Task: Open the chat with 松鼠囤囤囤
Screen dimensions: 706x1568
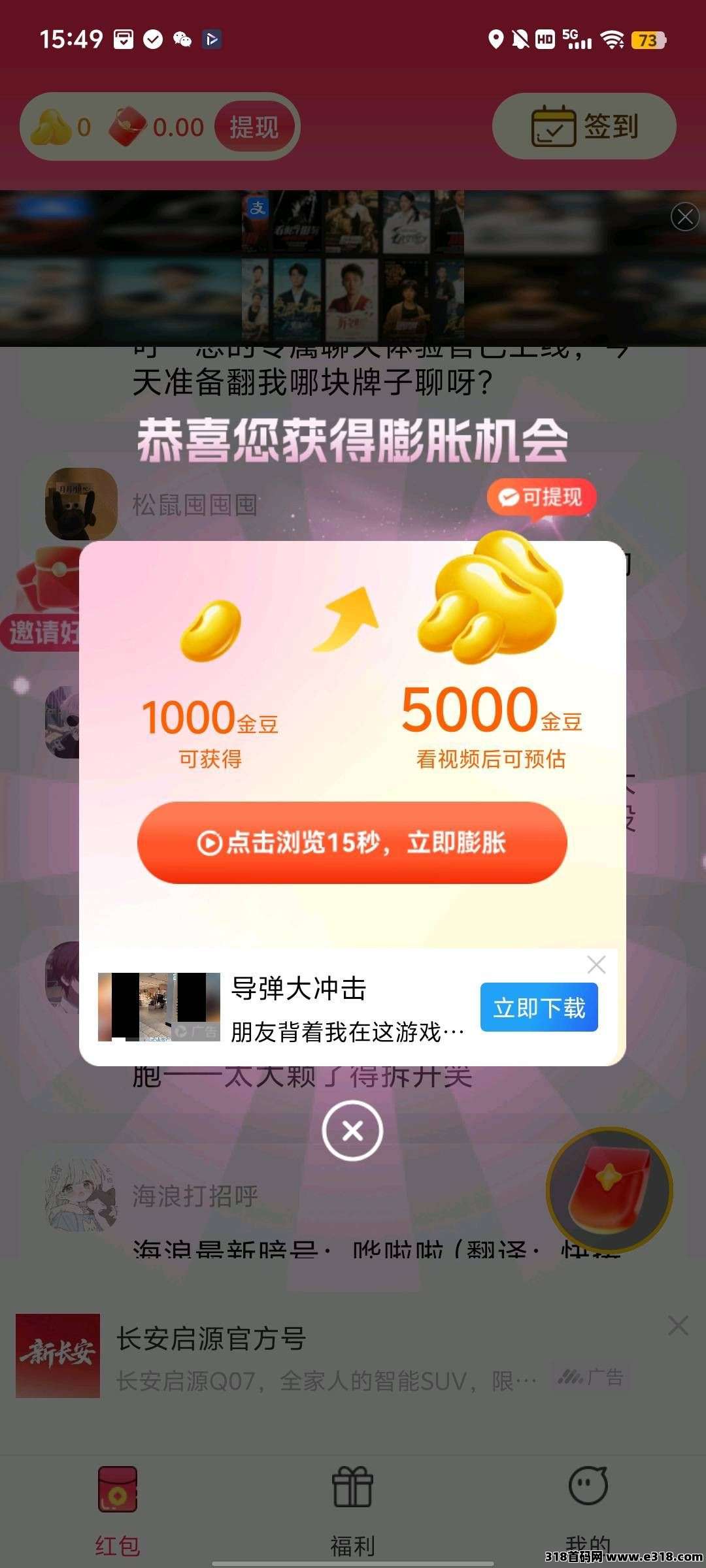Action: (x=195, y=504)
